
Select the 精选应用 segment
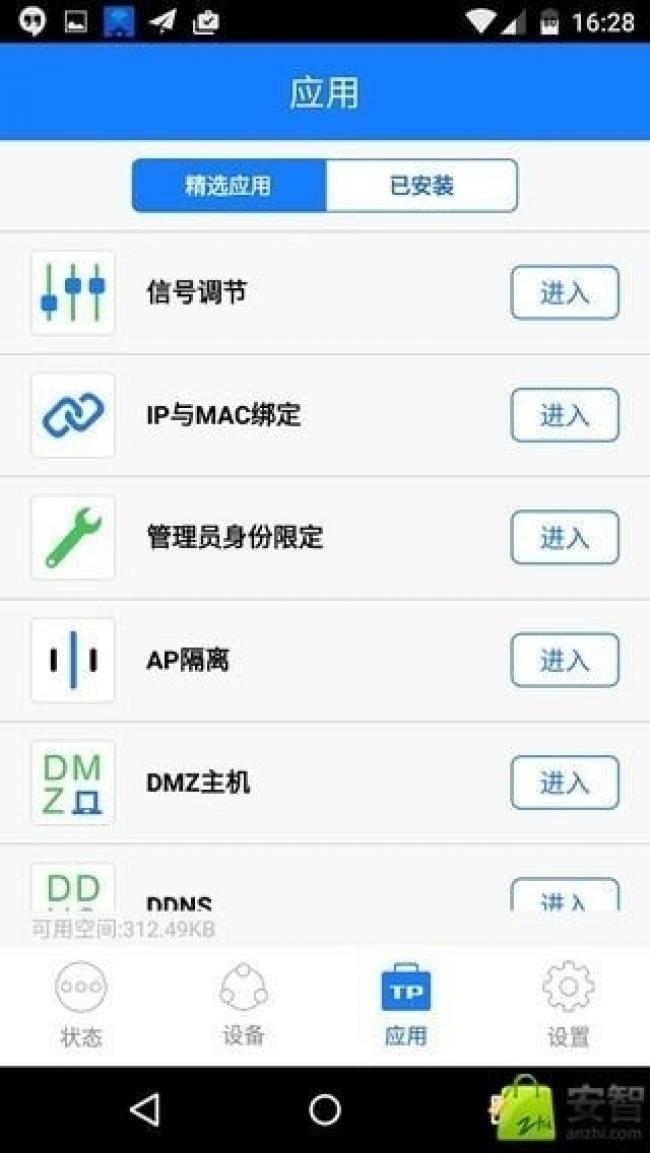coord(228,186)
